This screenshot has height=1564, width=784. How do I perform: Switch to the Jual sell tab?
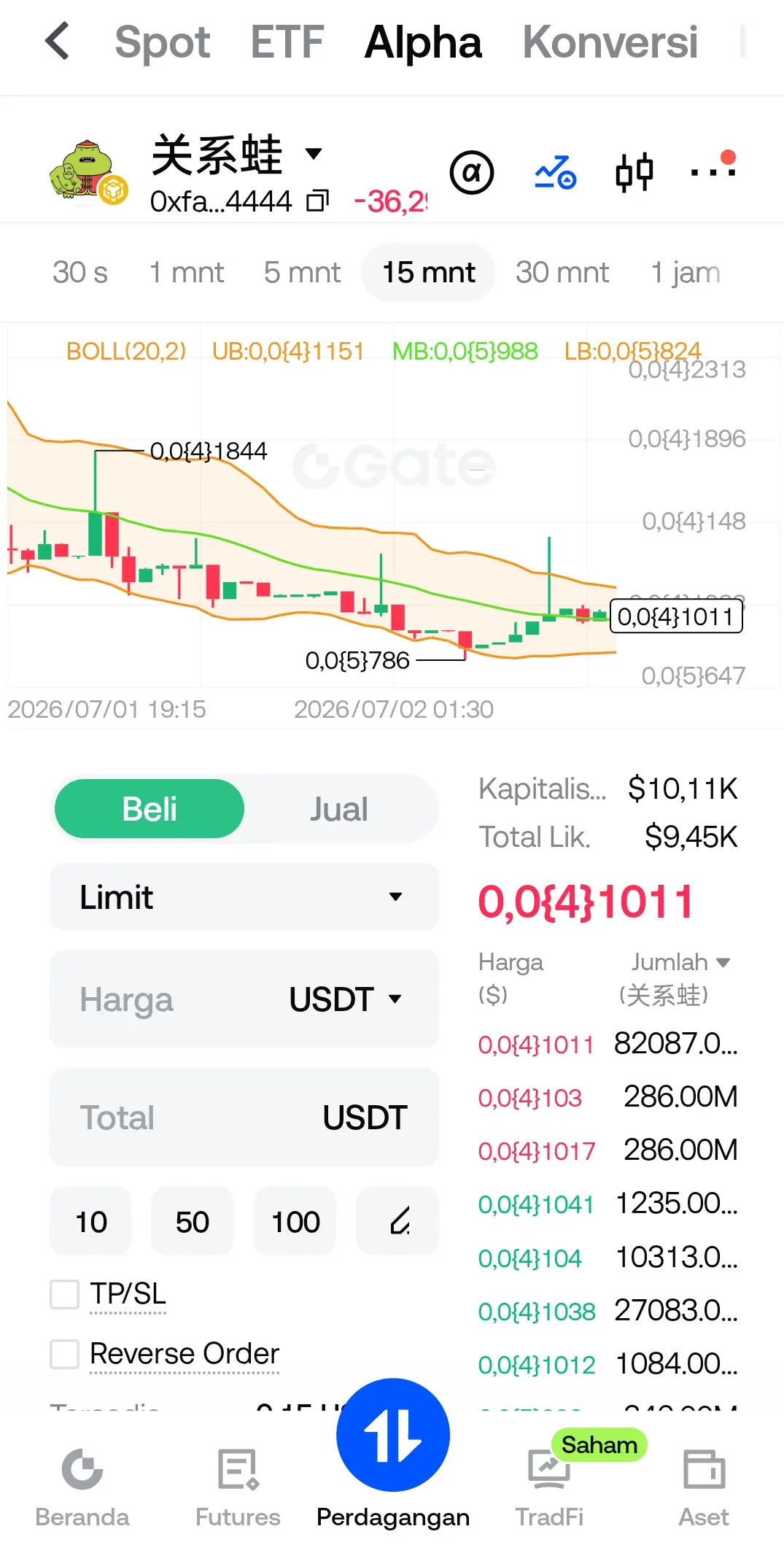coord(339,809)
